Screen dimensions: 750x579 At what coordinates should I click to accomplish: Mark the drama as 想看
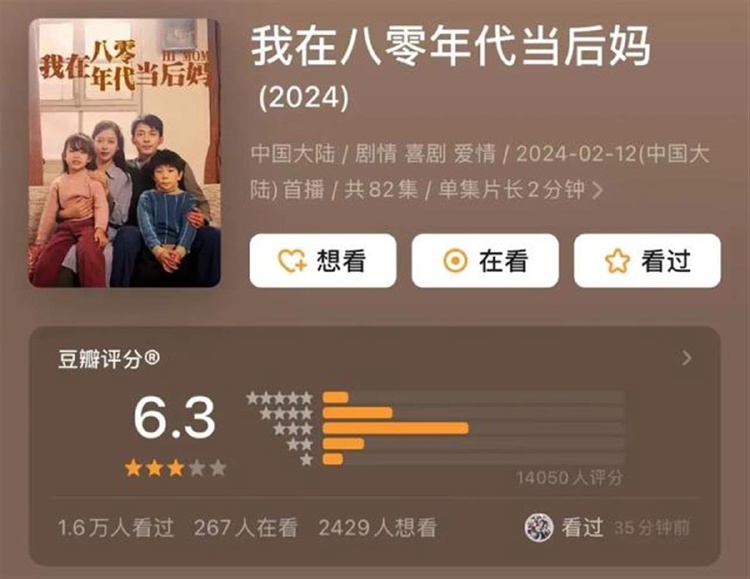coord(322,261)
